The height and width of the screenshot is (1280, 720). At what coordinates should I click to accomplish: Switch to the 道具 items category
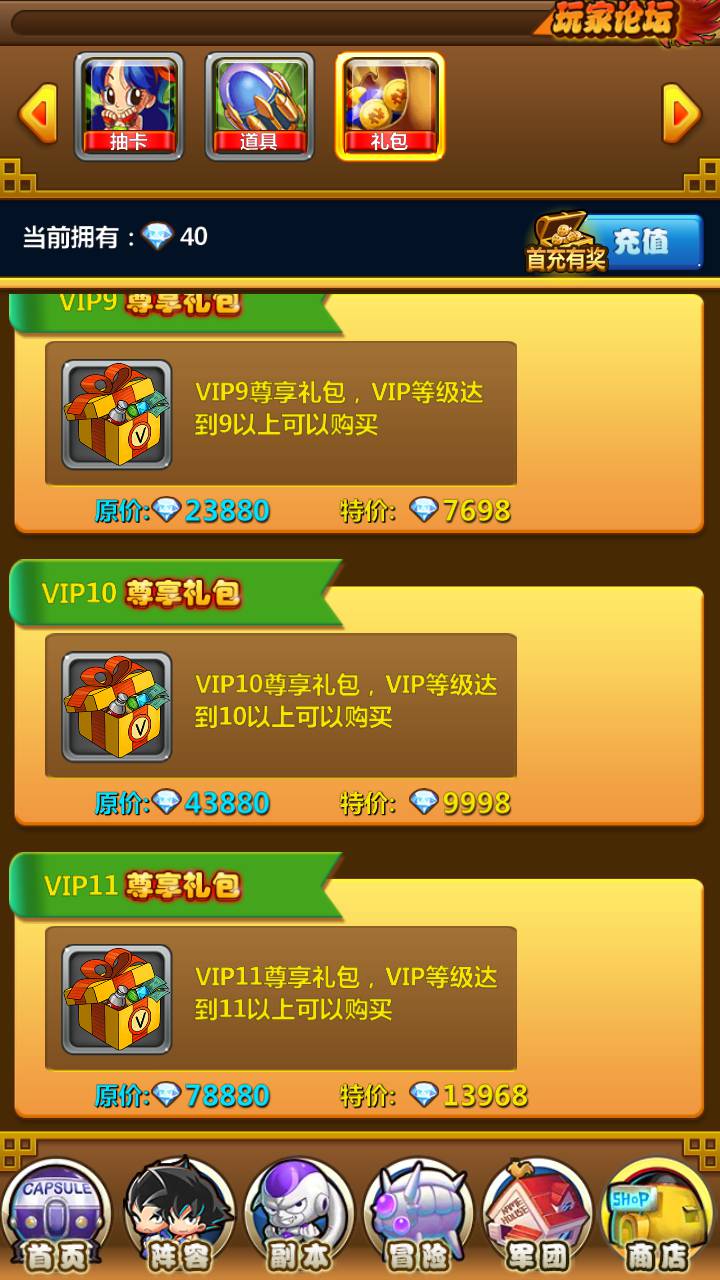point(259,106)
